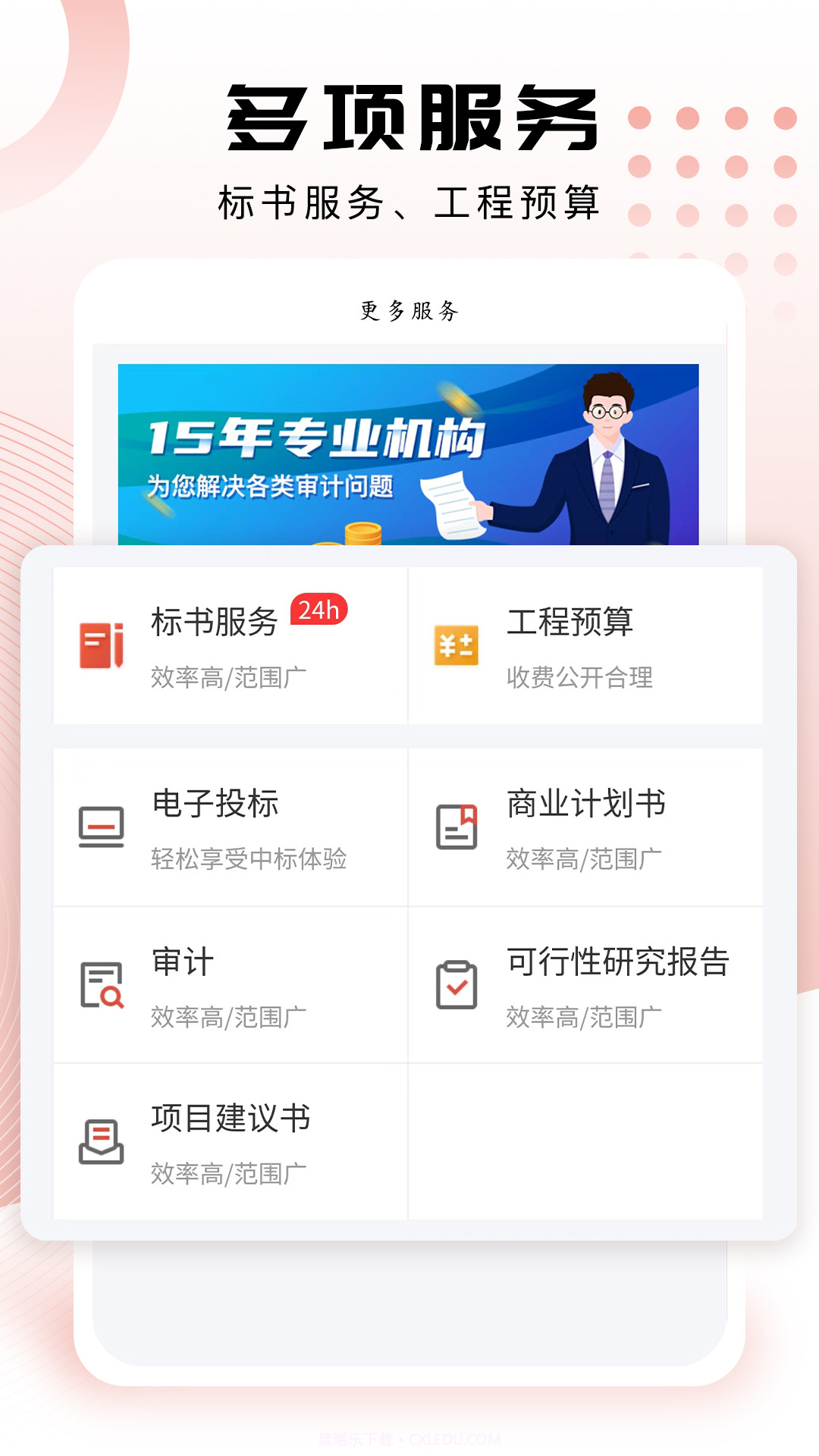Tap the 电子投标 monitor icon

[101, 827]
